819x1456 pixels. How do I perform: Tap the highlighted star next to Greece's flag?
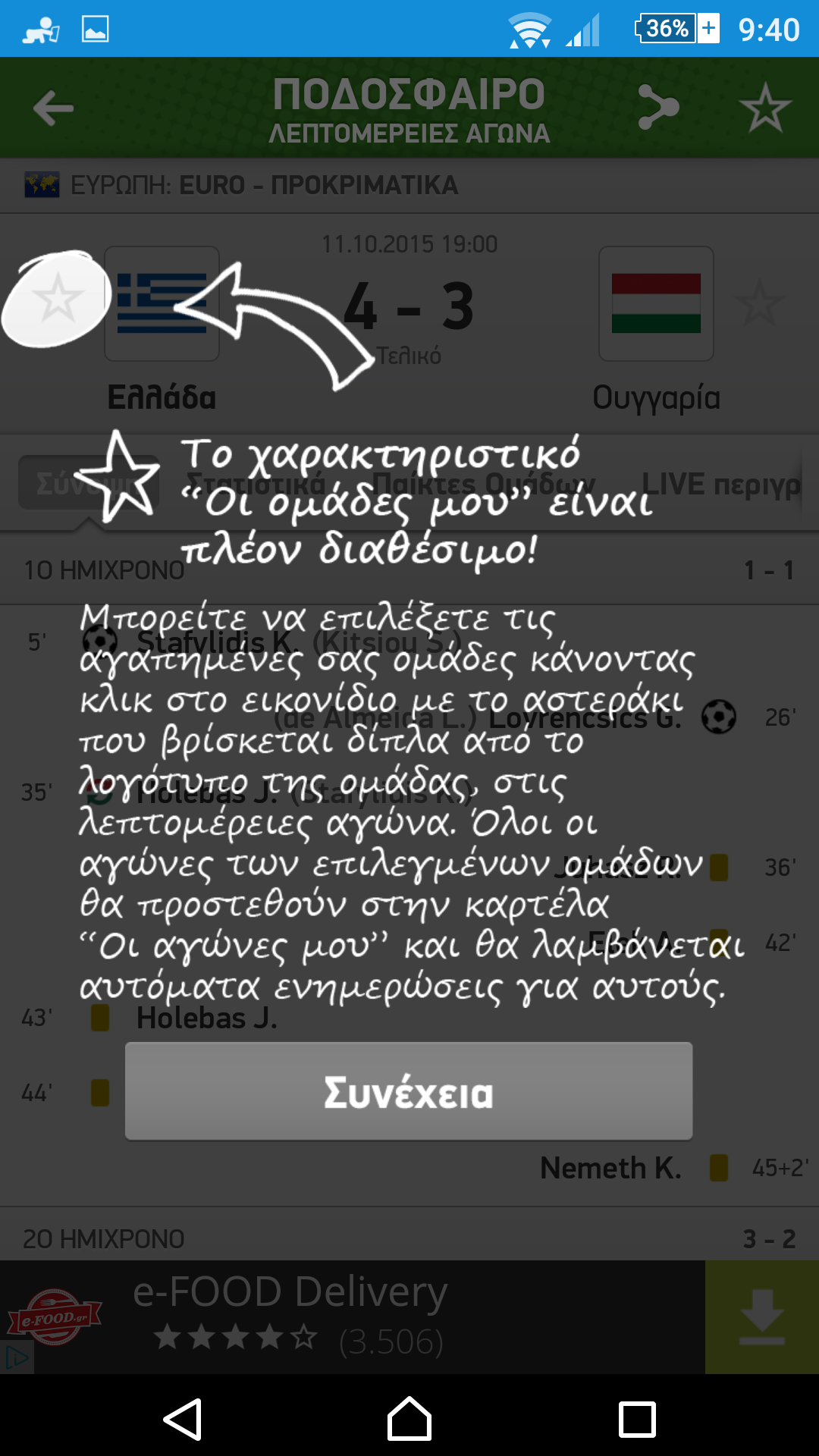pos(57,299)
